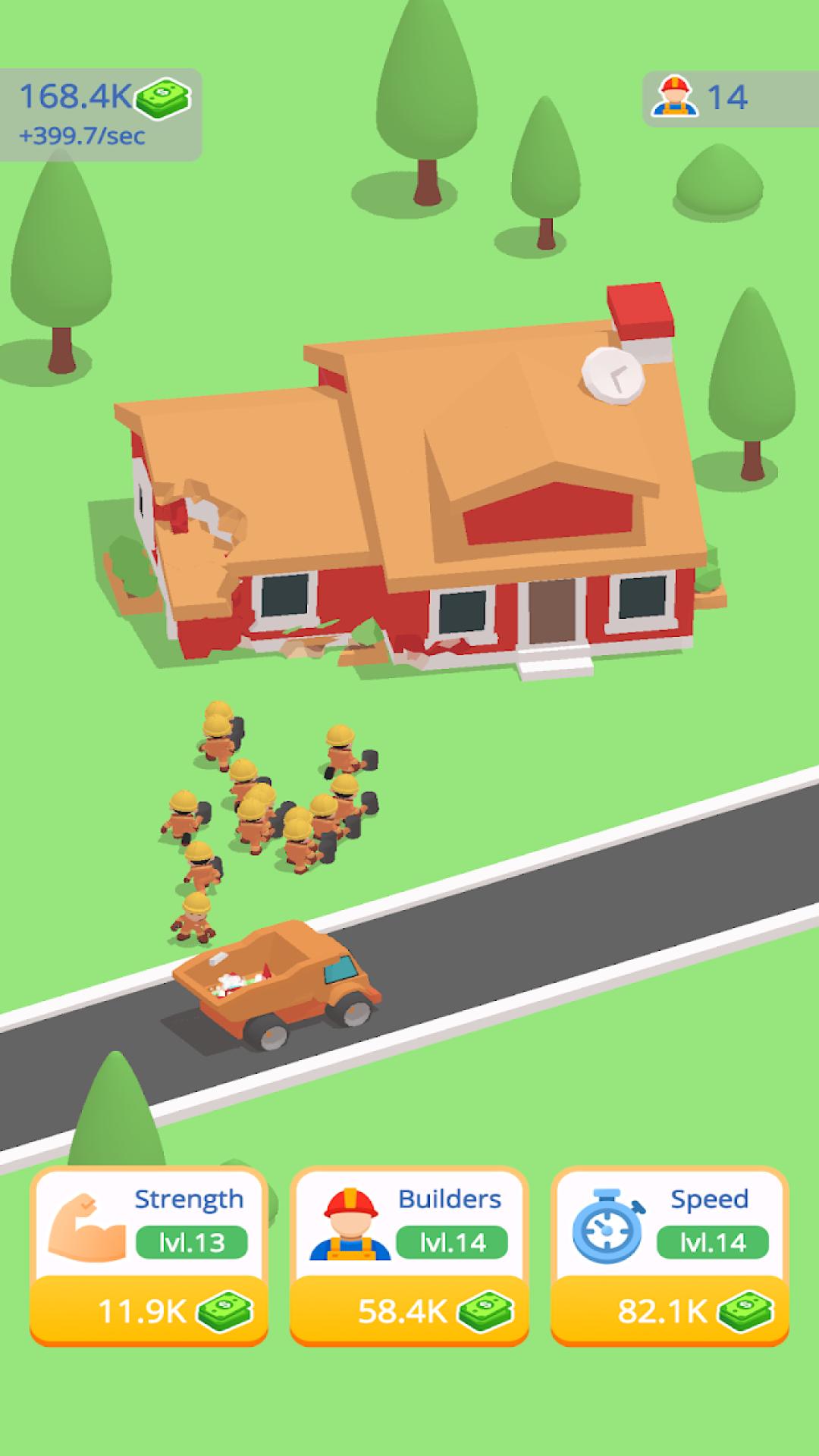This screenshot has height=1456, width=819.
Task: Click the +399.7/sec income label
Action: pos(81,136)
